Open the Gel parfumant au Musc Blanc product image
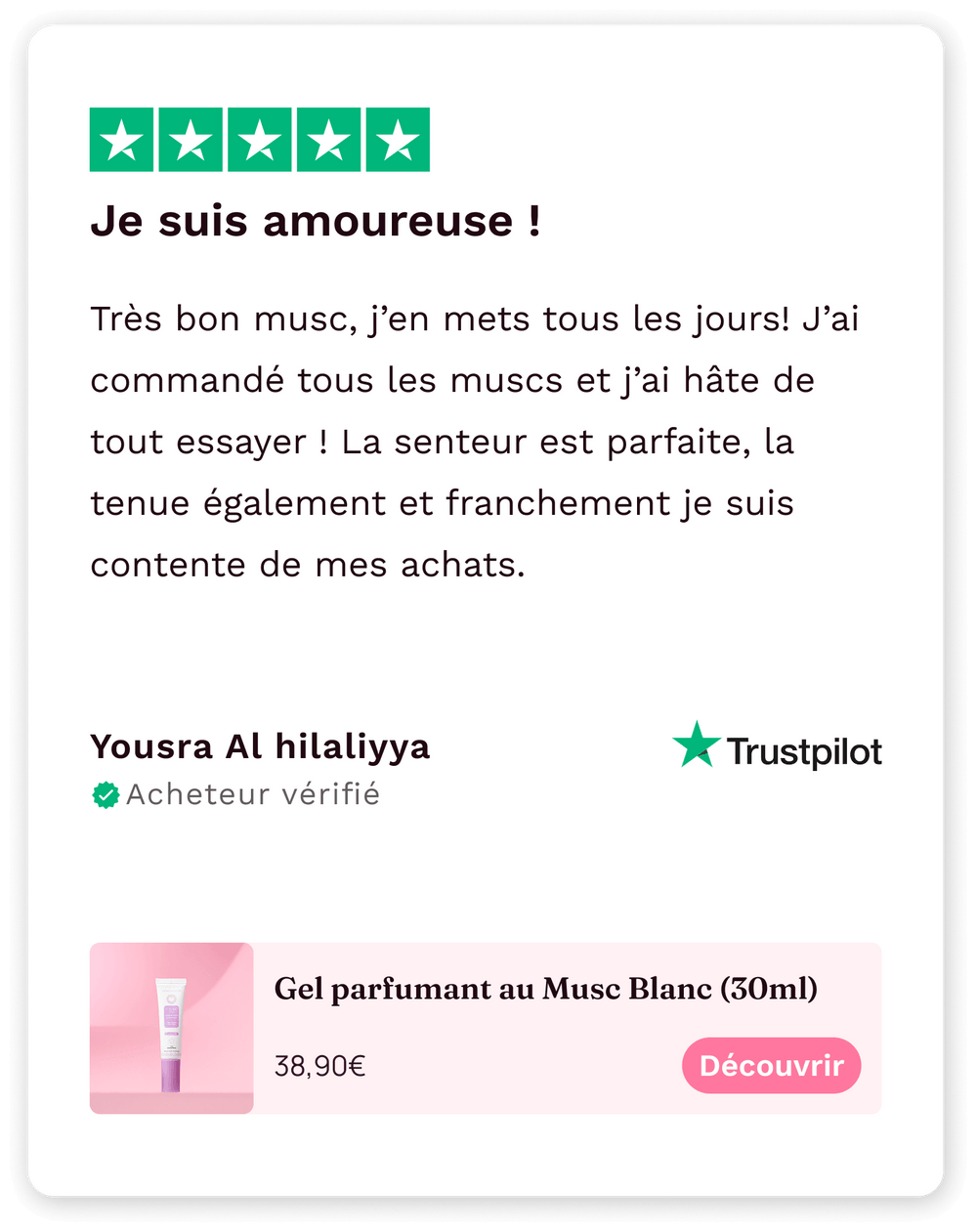977x1232 pixels. point(172,1028)
